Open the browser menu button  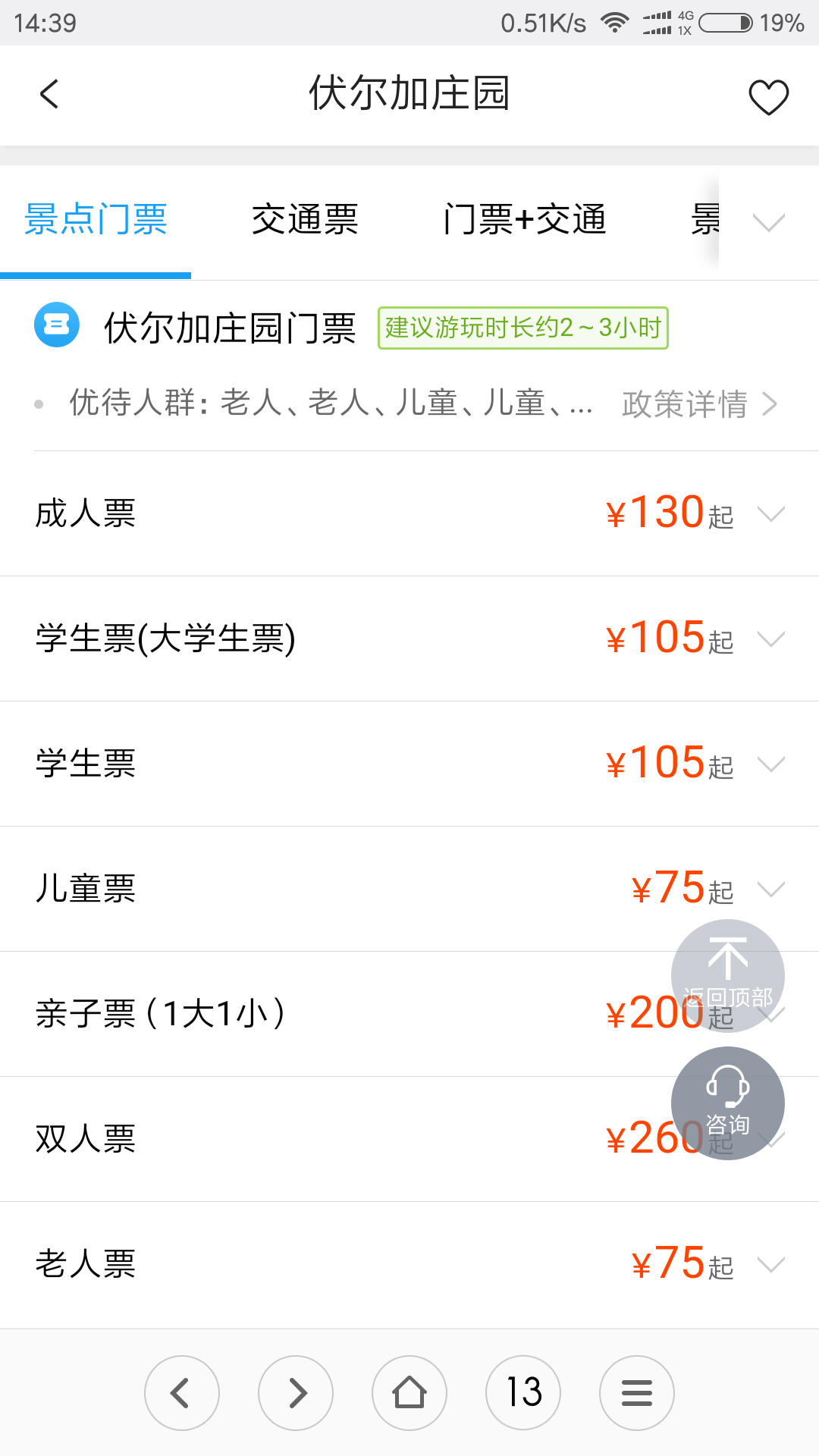pos(637,1393)
